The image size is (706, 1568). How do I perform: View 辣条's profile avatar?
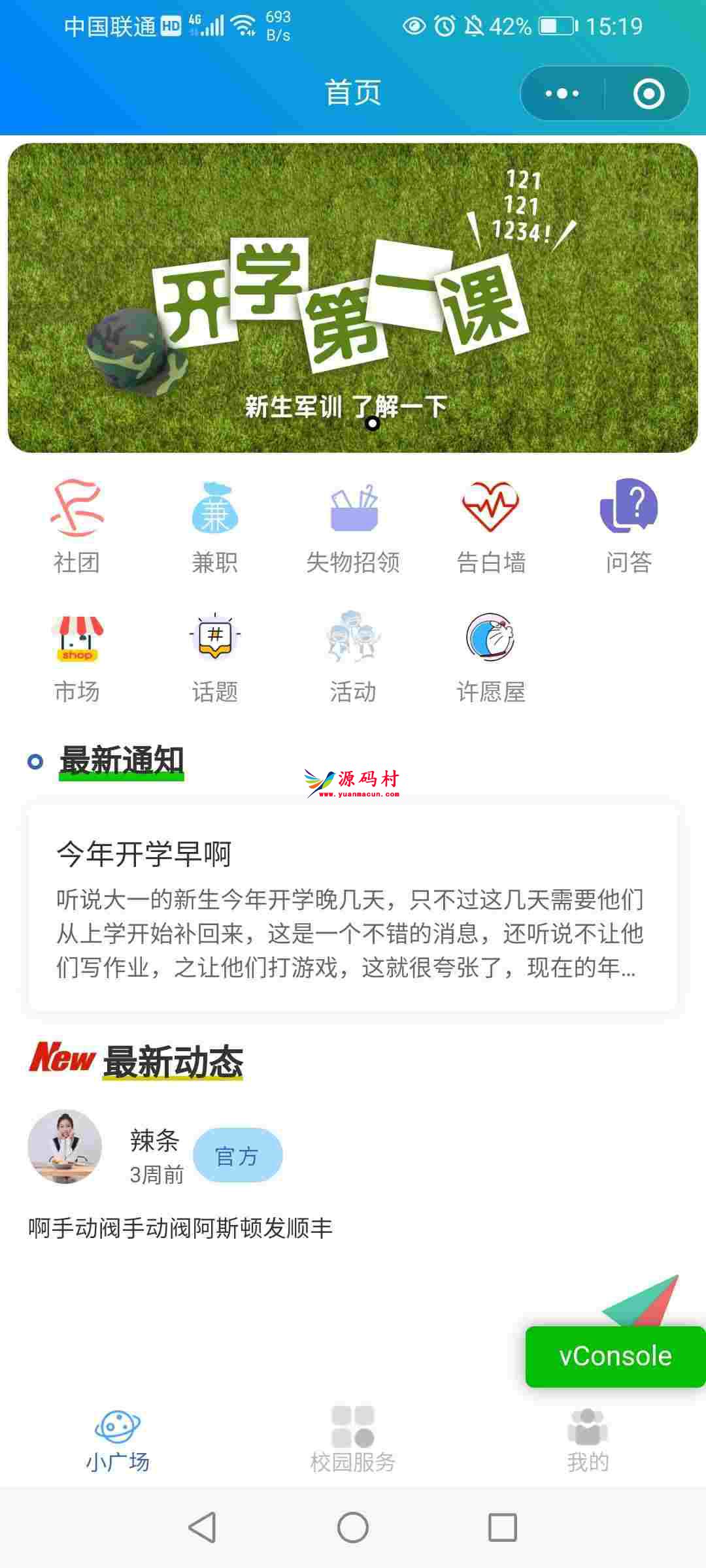click(65, 1147)
